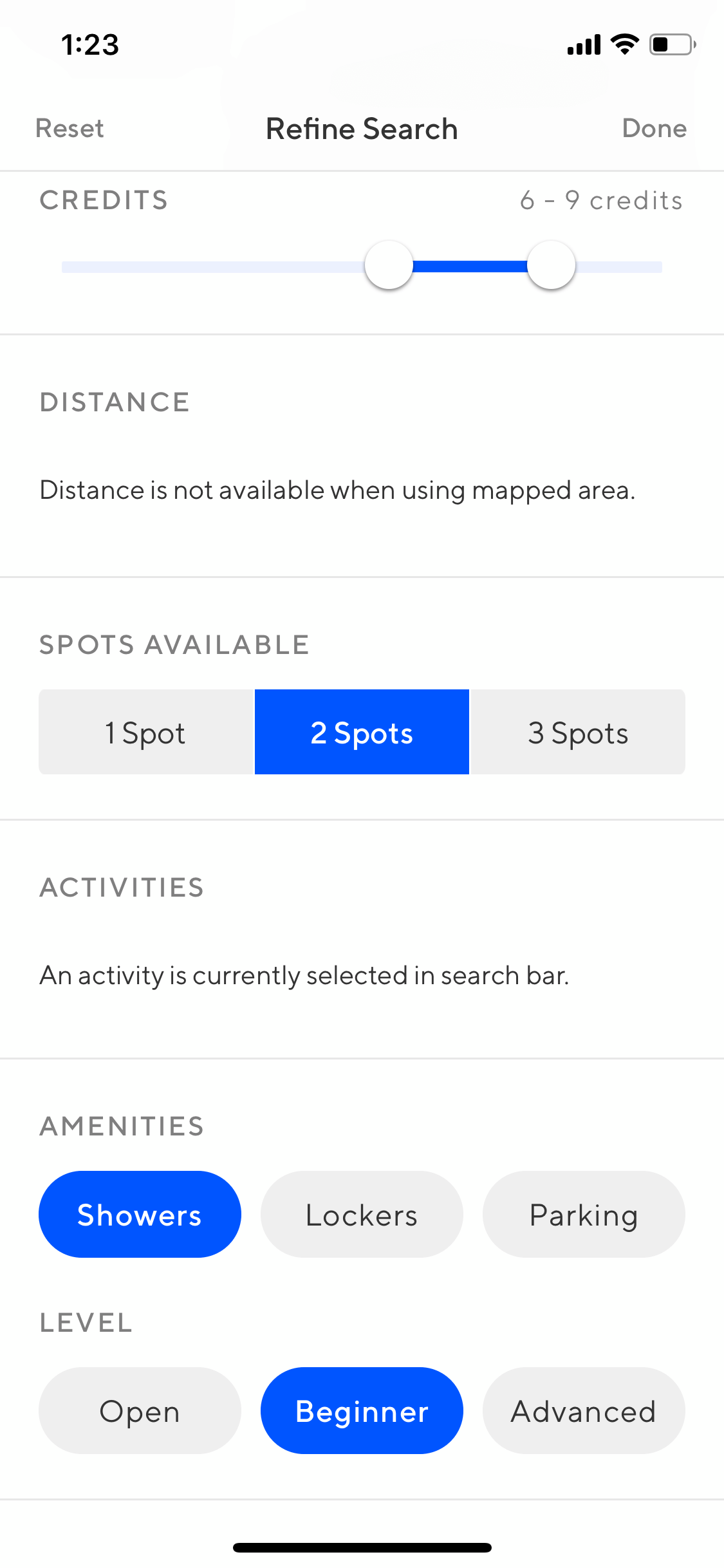This screenshot has width=724, height=1568.
Task: Select 1 Spot availability
Action: (146, 732)
